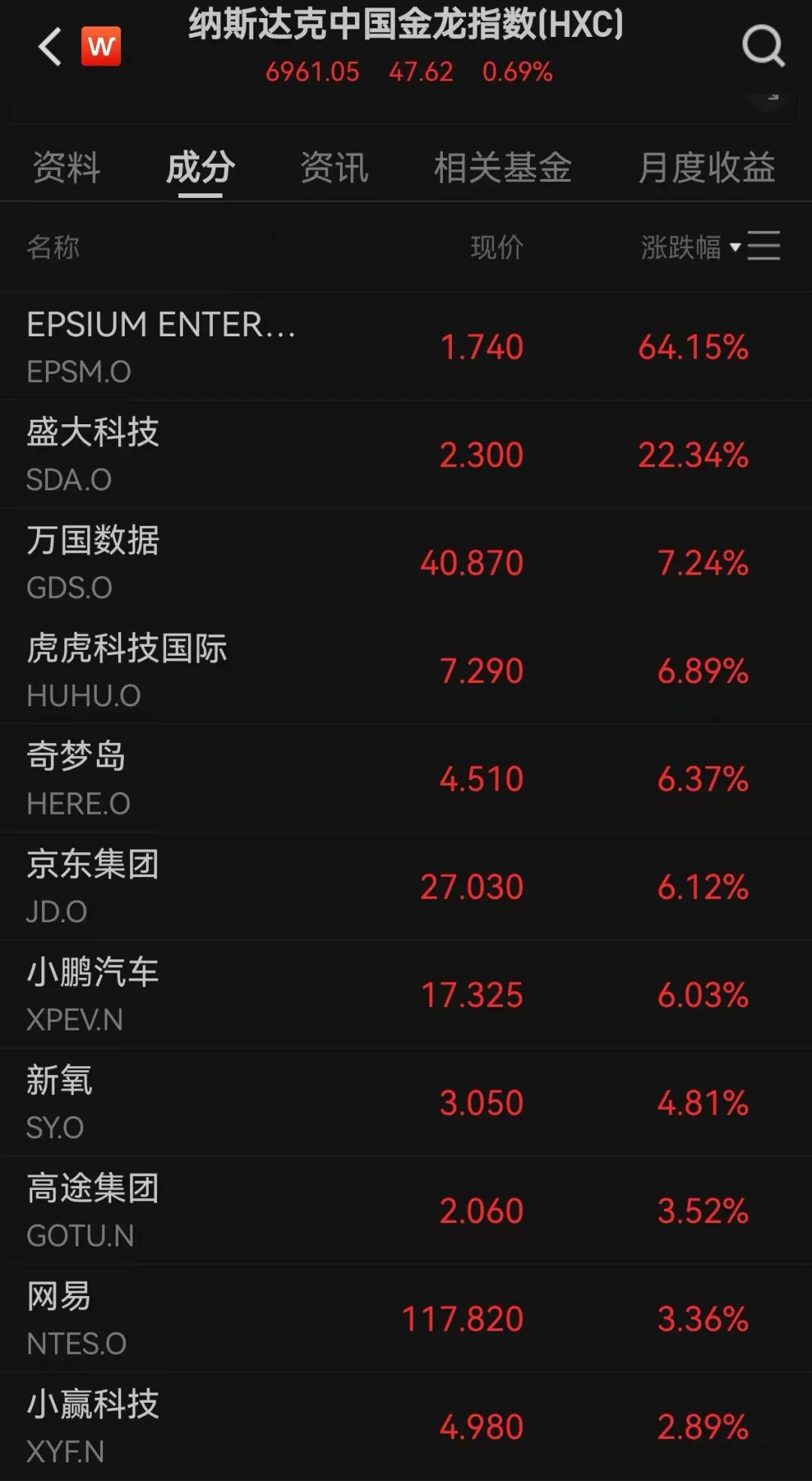Switch to the 资料 tab
The height and width of the screenshot is (1481, 812).
[66, 167]
